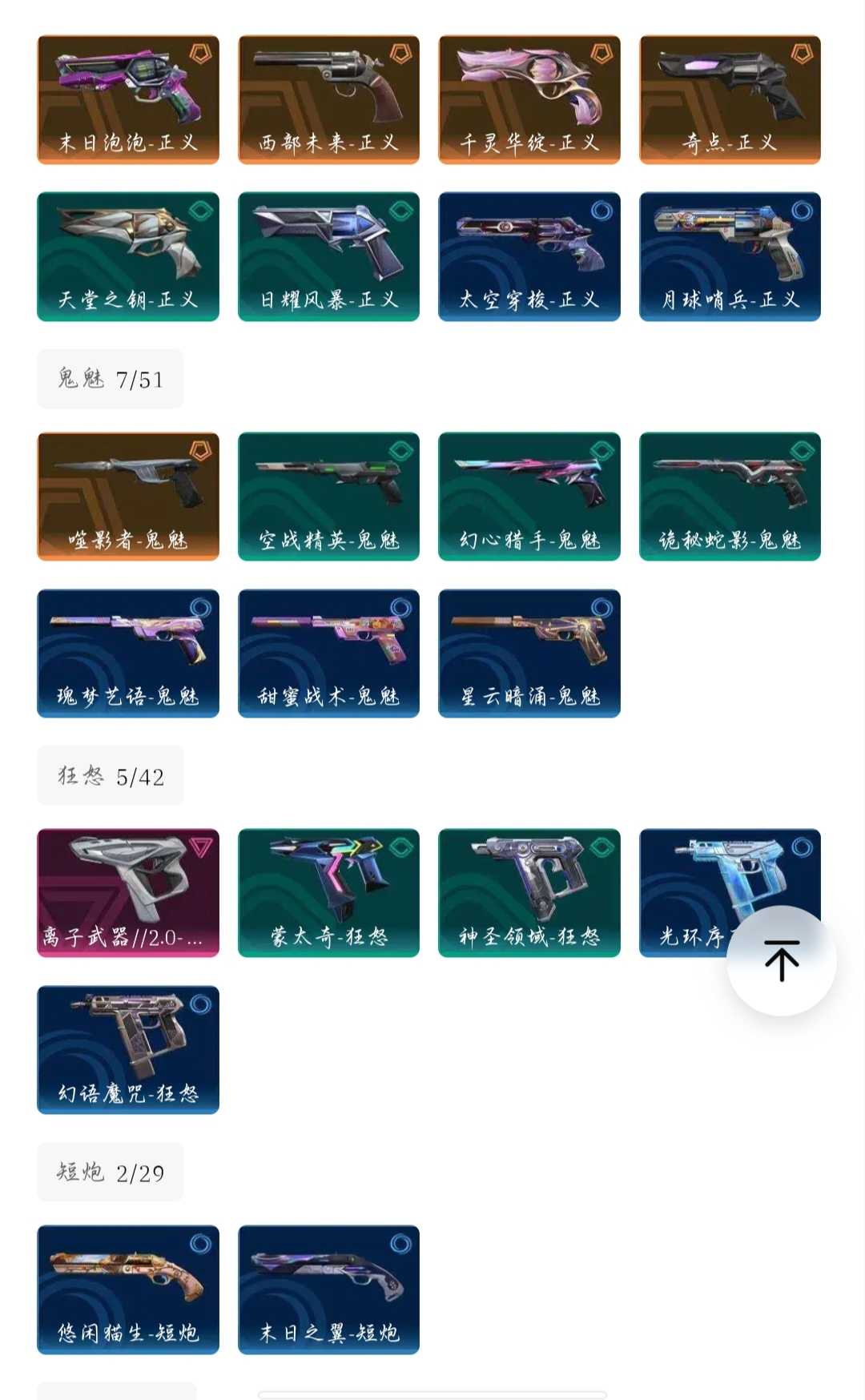The image size is (865, 1400).
Task: Open the 神圣领域-狂怒 skin
Action: click(529, 893)
